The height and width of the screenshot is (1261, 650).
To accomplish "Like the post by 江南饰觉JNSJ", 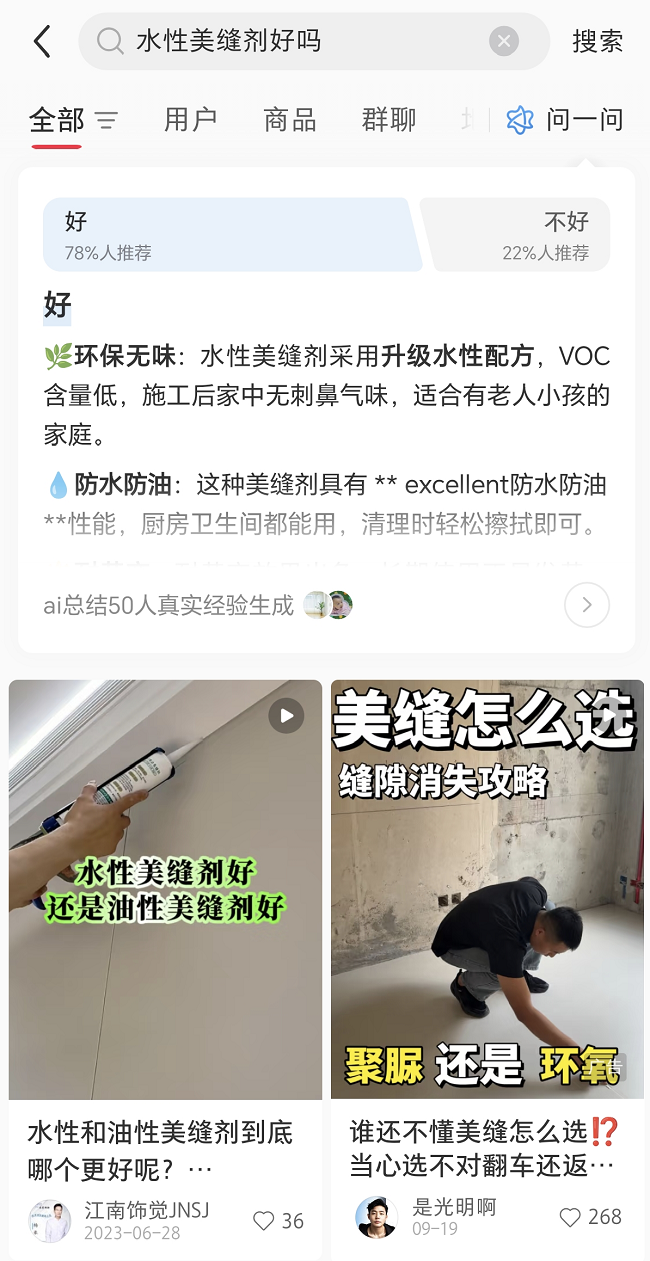I will pos(265,1221).
